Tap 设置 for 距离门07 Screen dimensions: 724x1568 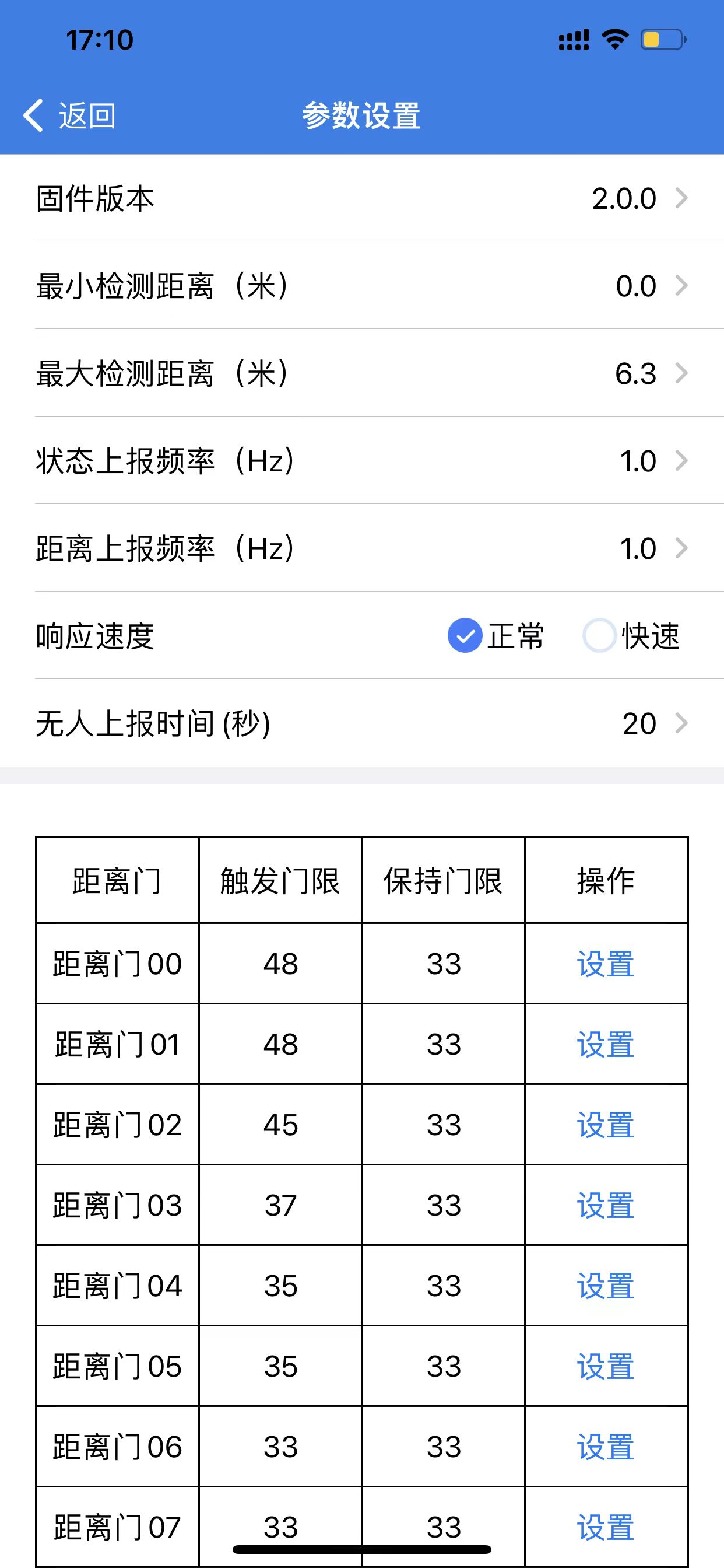coord(605,1527)
